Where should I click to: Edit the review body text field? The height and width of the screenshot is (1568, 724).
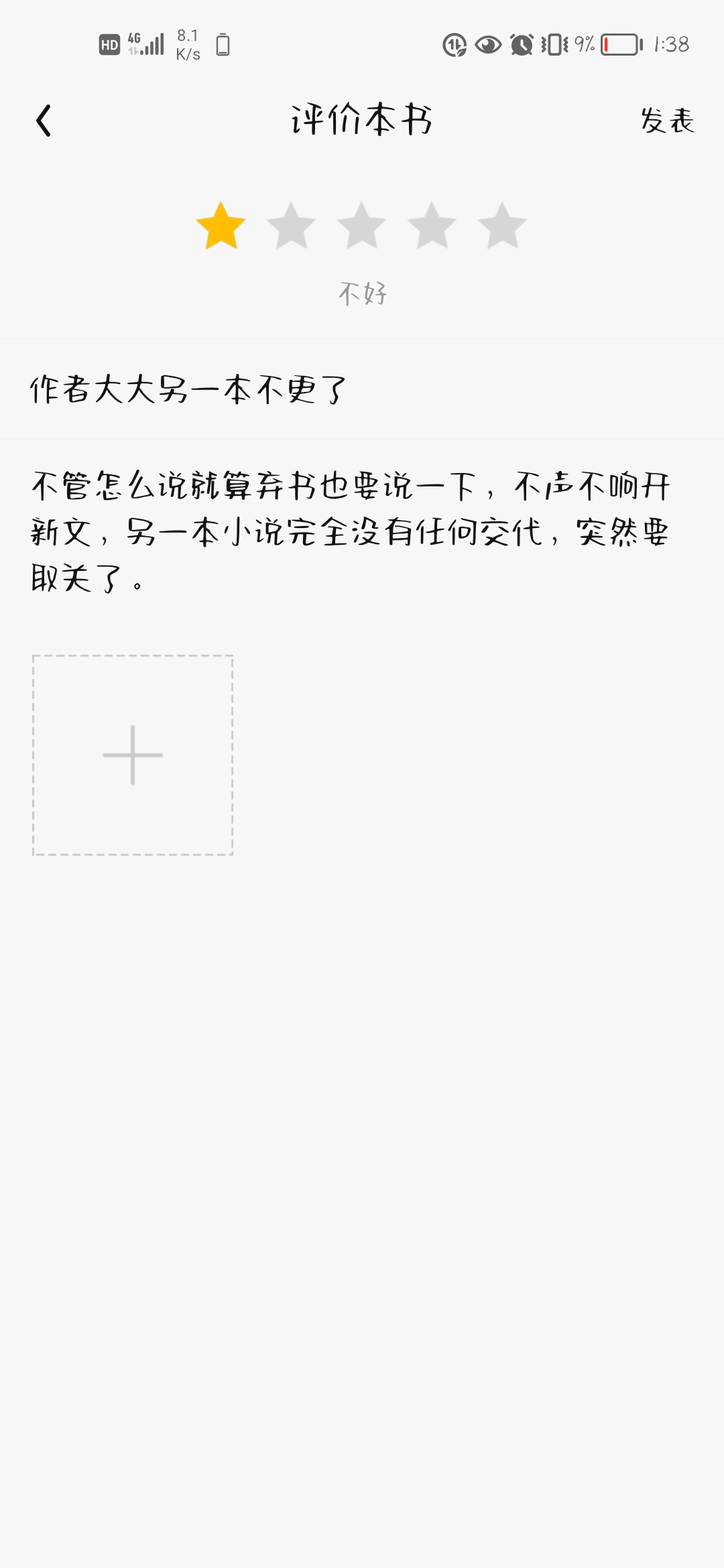362,532
